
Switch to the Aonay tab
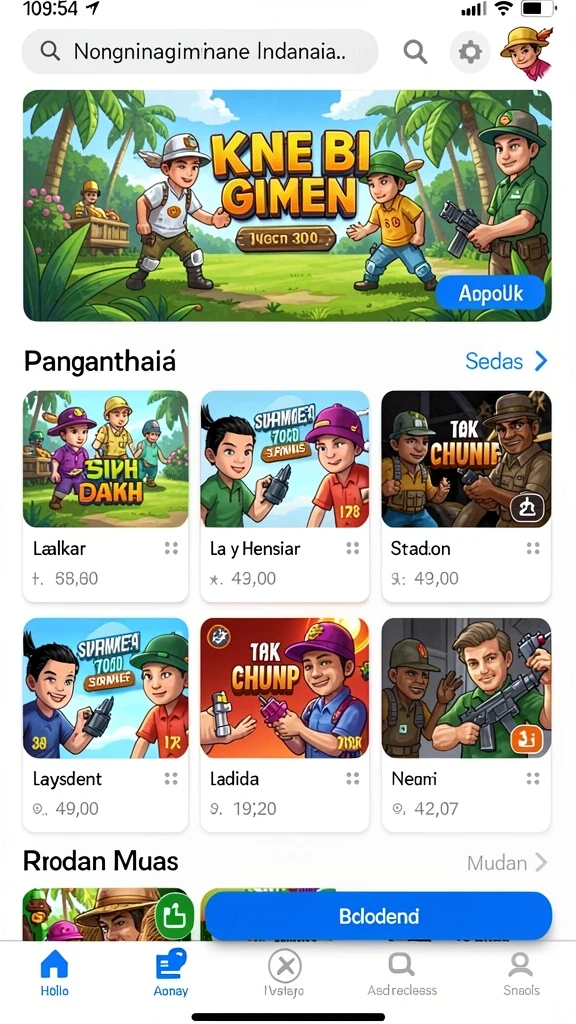point(170,973)
